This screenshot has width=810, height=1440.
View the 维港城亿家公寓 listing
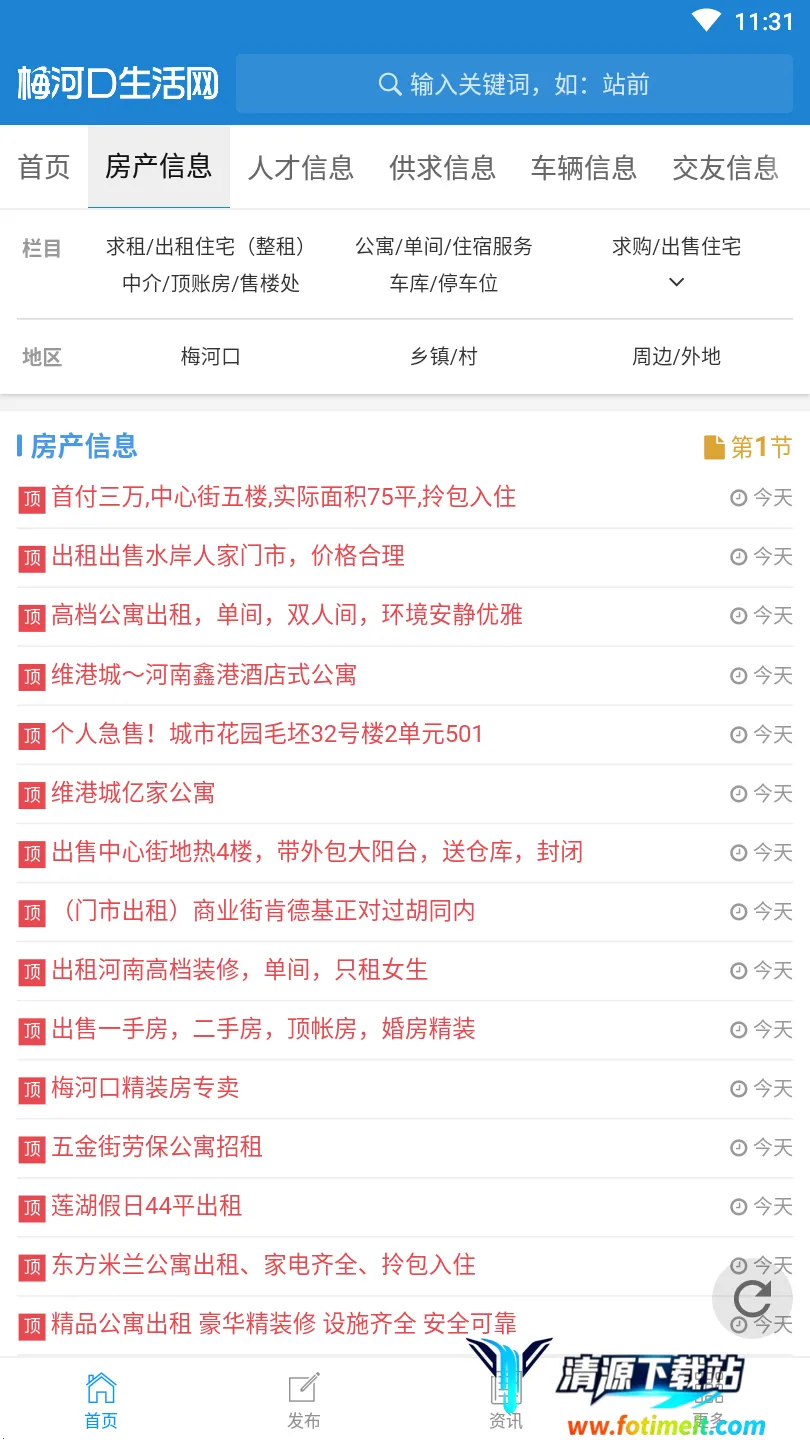pos(133,793)
